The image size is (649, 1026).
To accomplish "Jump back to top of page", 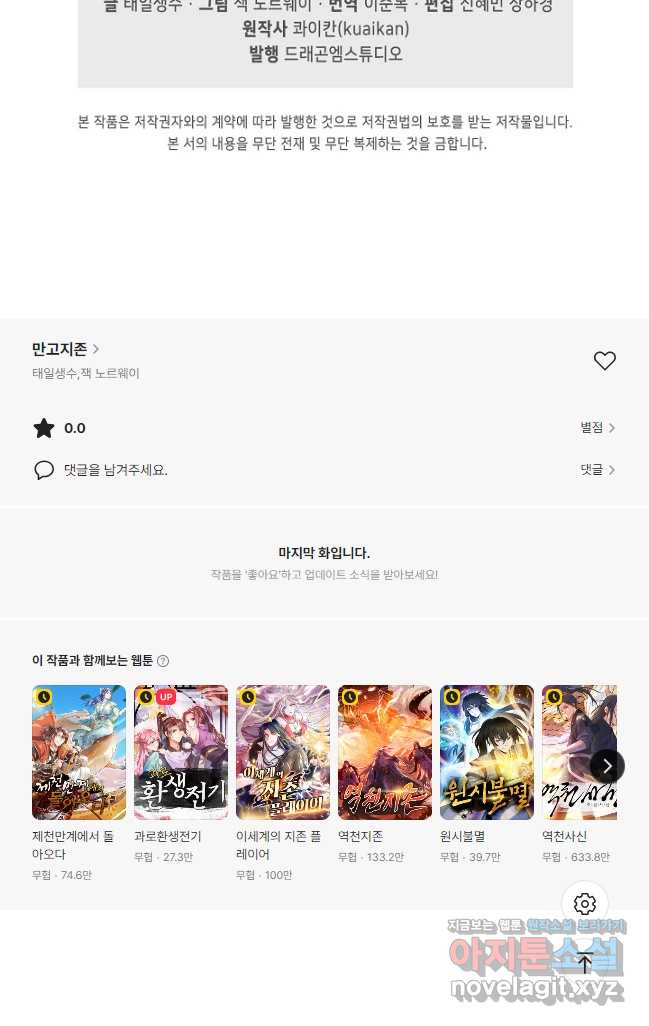I will click(585, 962).
